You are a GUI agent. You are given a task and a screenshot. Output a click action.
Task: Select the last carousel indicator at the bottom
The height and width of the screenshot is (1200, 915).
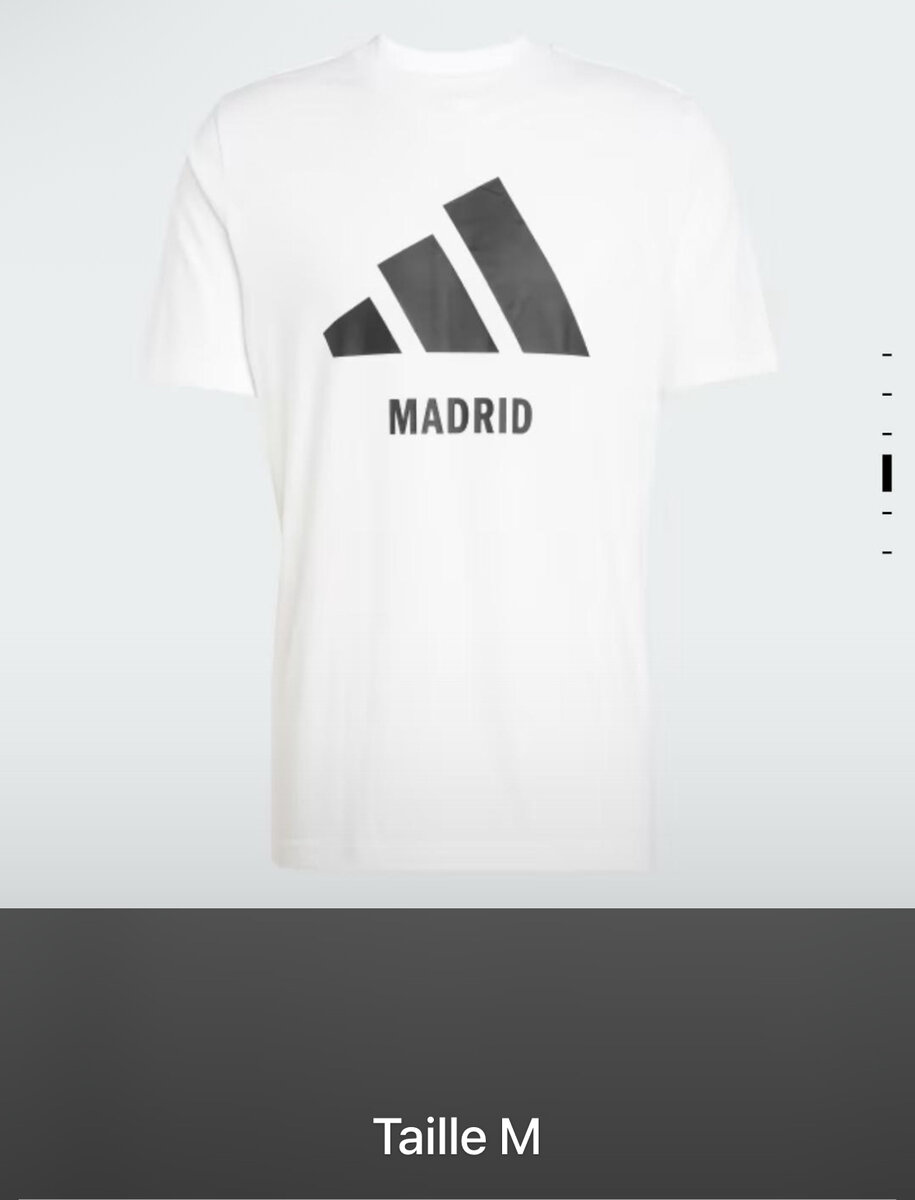[887, 551]
